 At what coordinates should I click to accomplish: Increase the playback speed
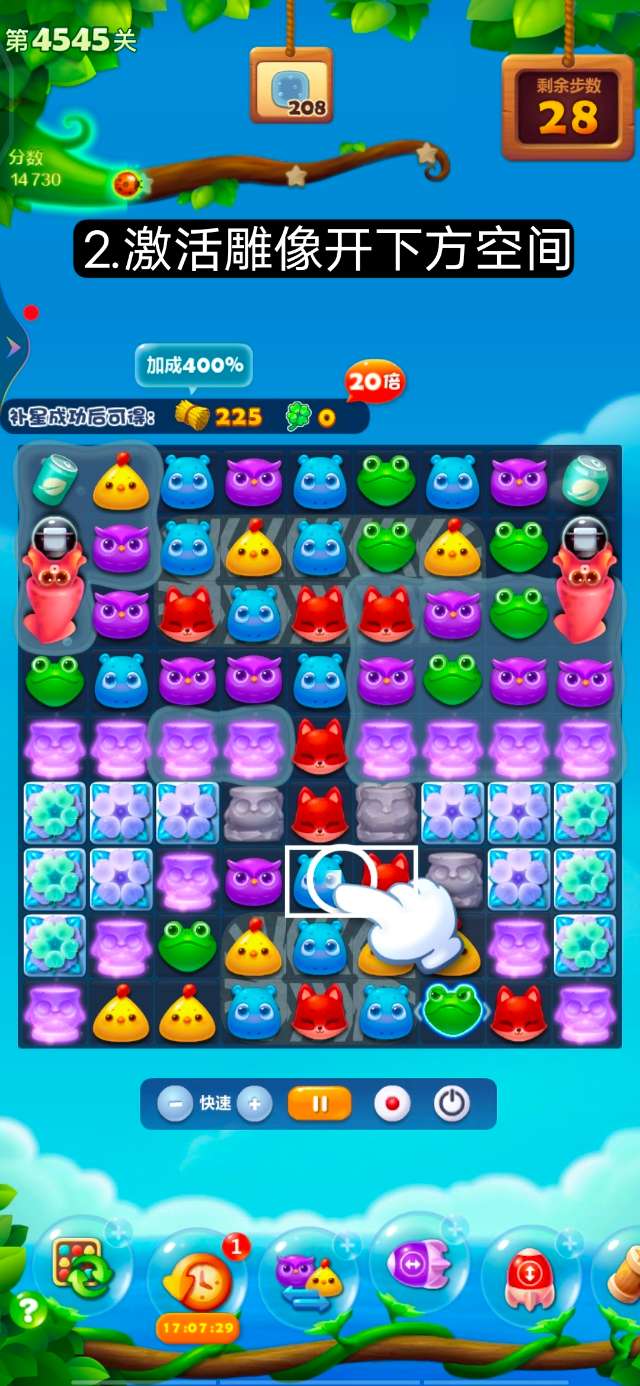click(x=255, y=1104)
